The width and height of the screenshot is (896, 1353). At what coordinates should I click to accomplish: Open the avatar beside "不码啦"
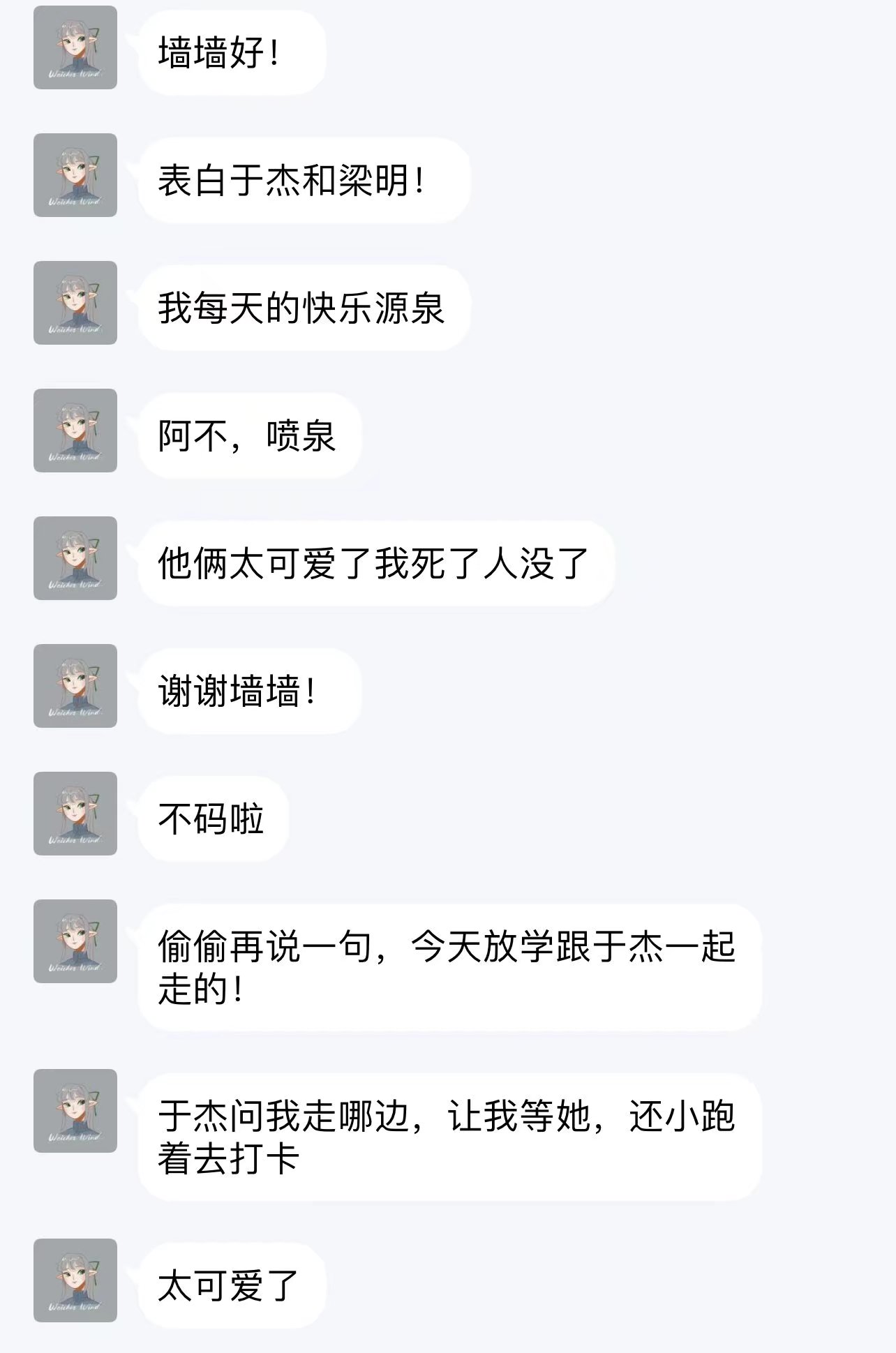click(75, 814)
